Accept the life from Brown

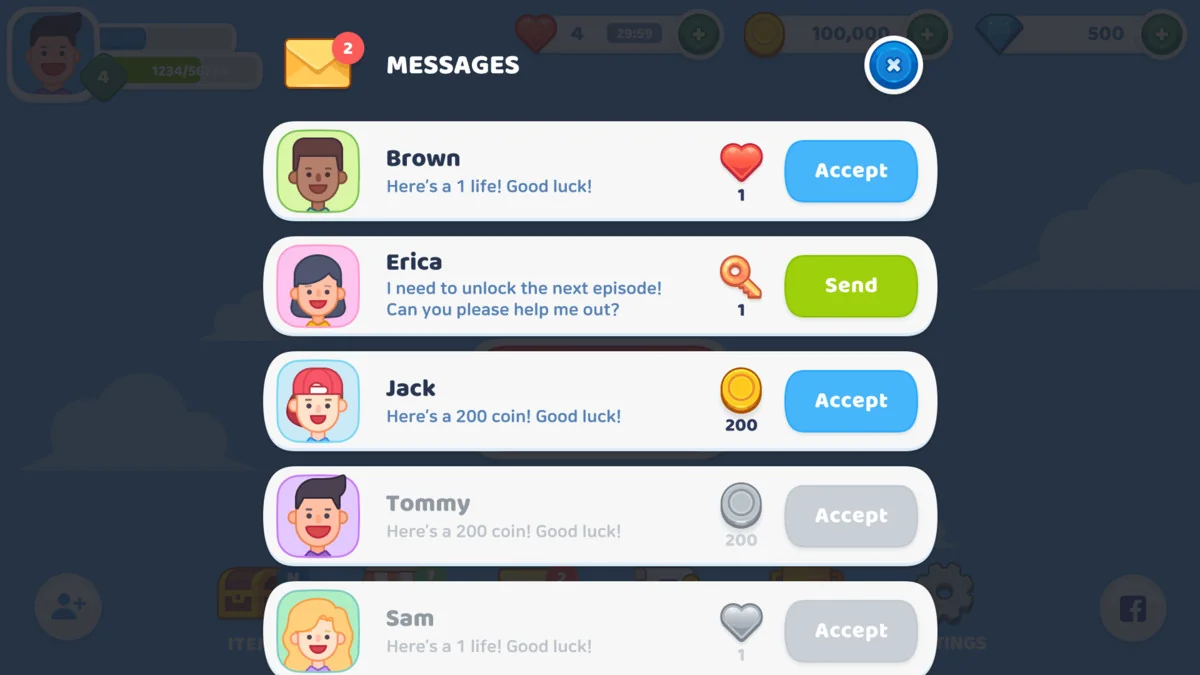pyautogui.click(x=850, y=171)
